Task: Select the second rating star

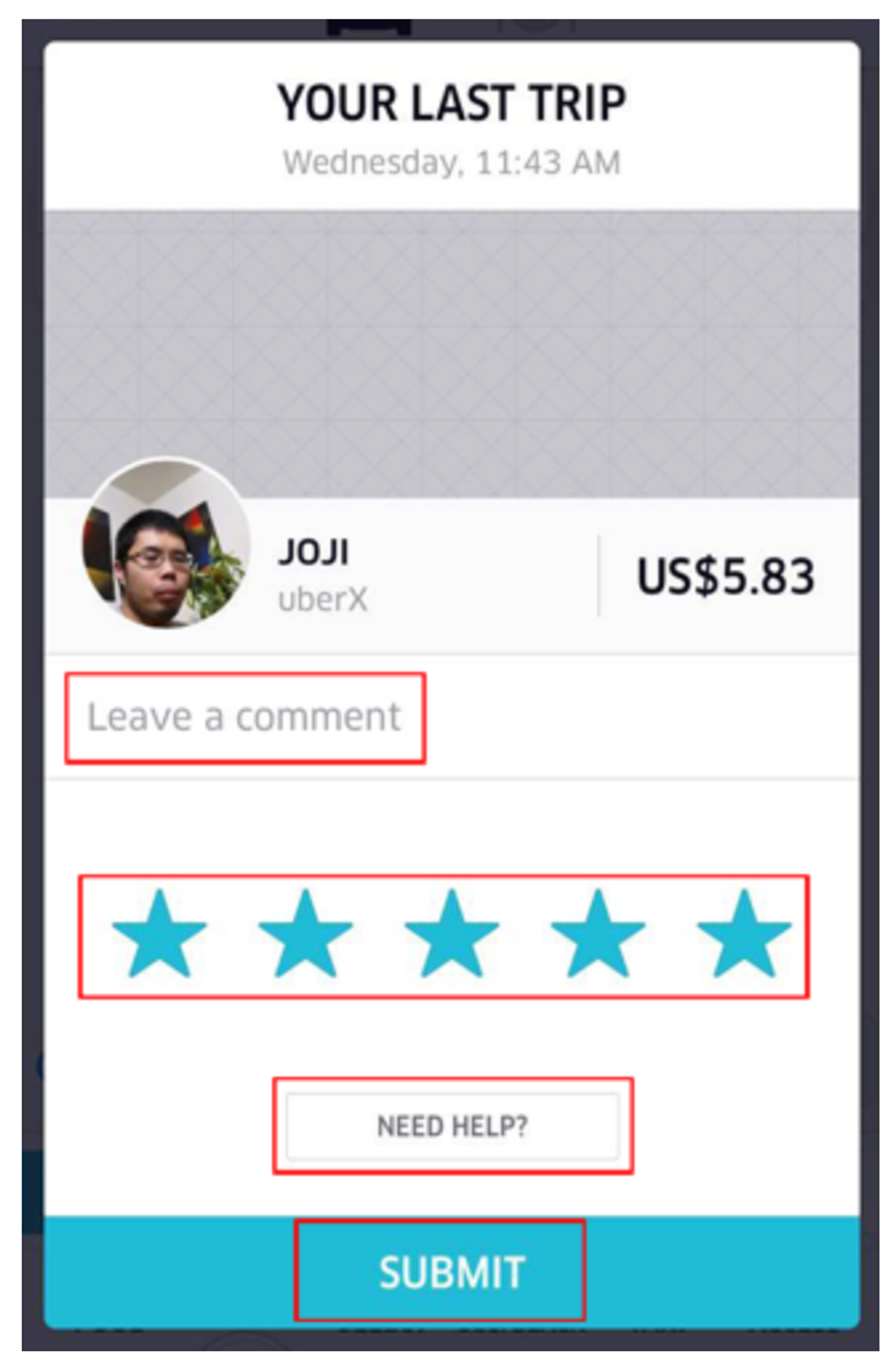Action: (305, 935)
